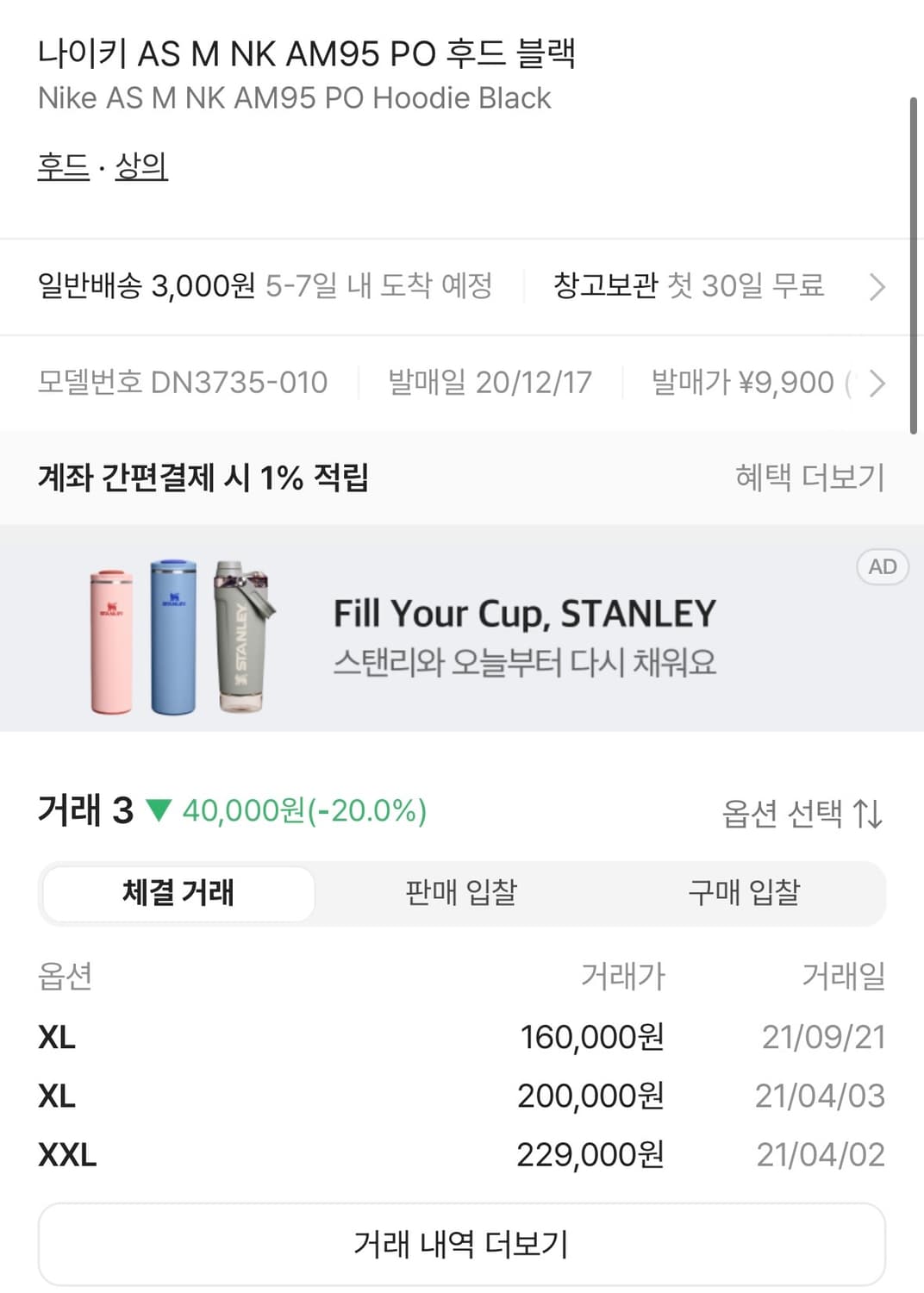Image resolution: width=924 pixels, height=1293 pixels.
Task: Select the blue Stanley tumbler image
Action: (x=172, y=638)
